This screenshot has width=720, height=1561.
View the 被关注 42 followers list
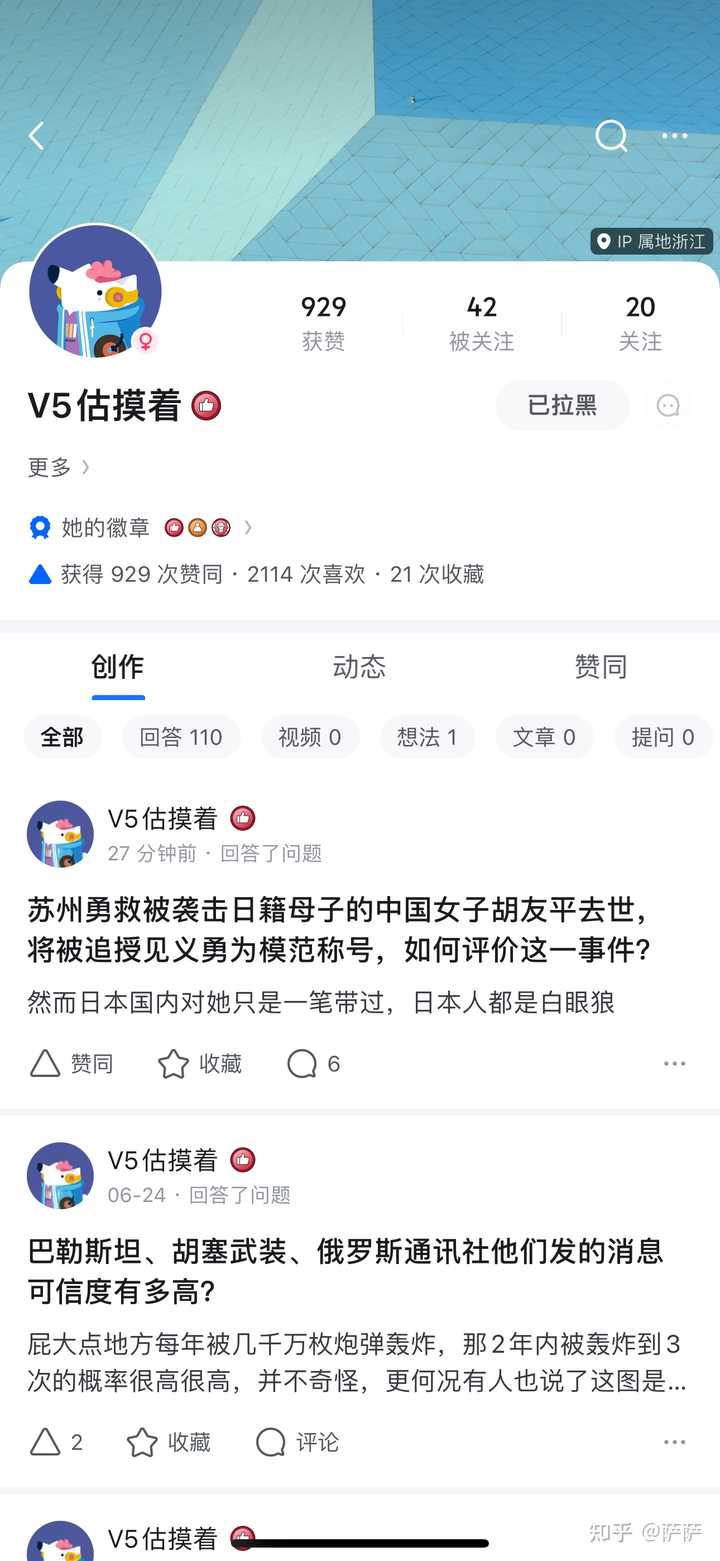[x=481, y=323]
